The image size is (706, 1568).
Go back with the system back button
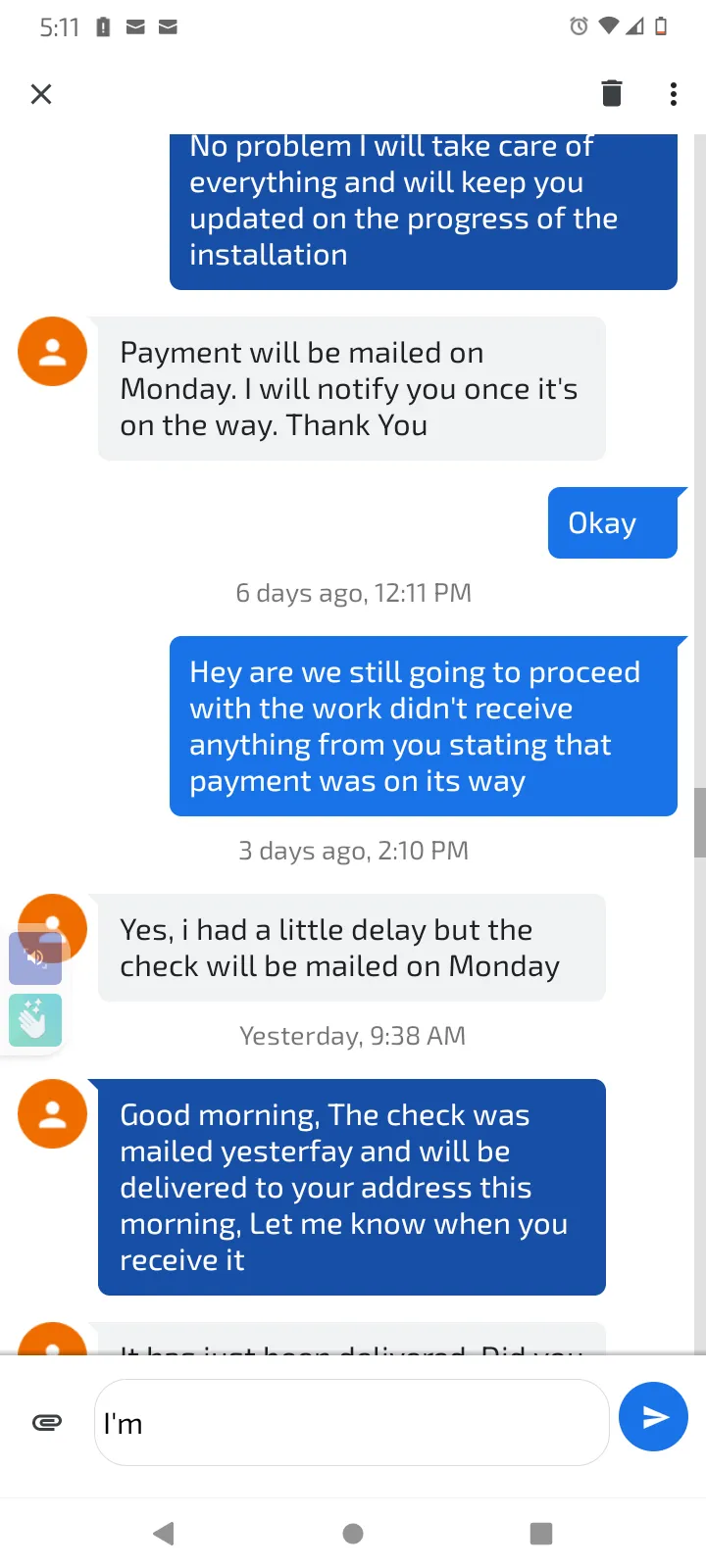164,1534
